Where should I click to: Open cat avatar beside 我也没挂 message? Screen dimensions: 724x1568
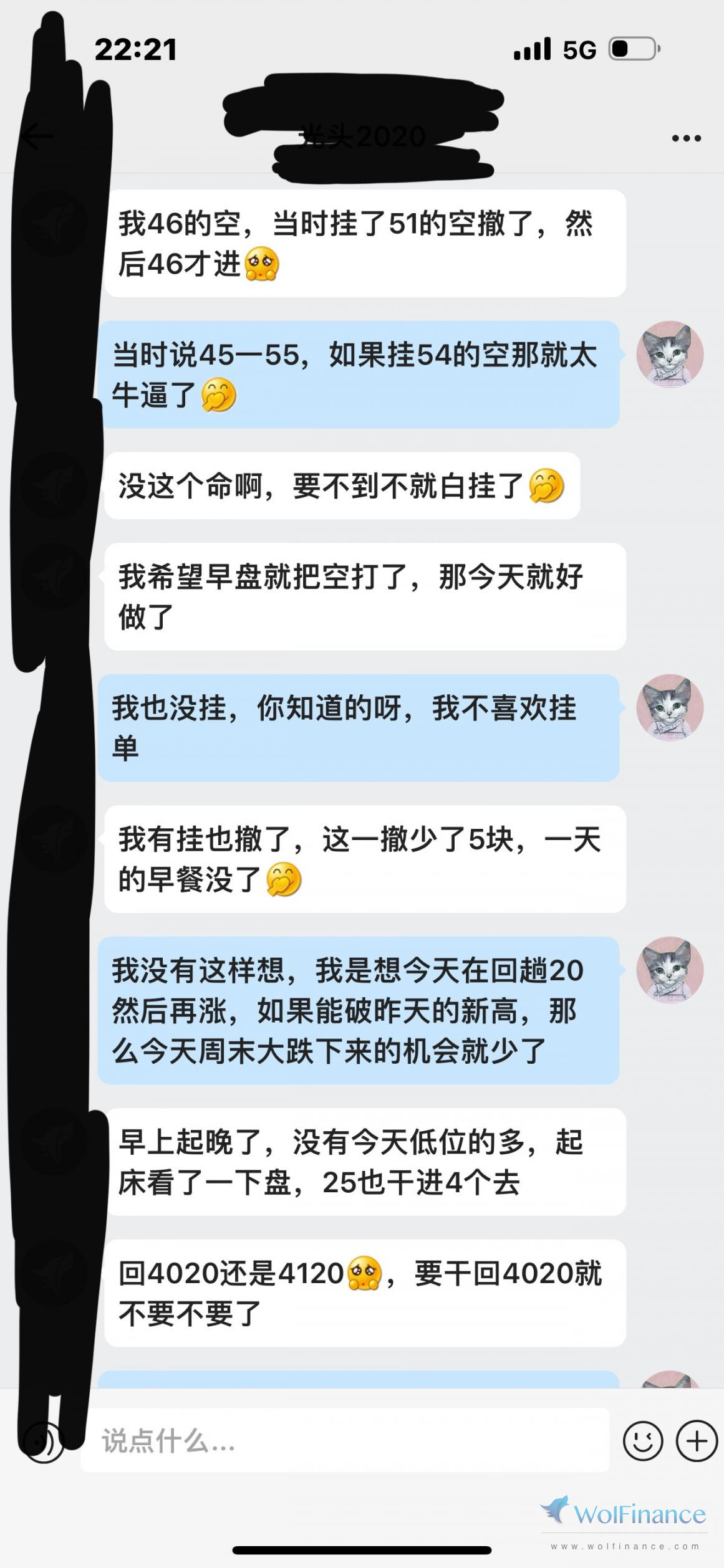(x=670, y=707)
